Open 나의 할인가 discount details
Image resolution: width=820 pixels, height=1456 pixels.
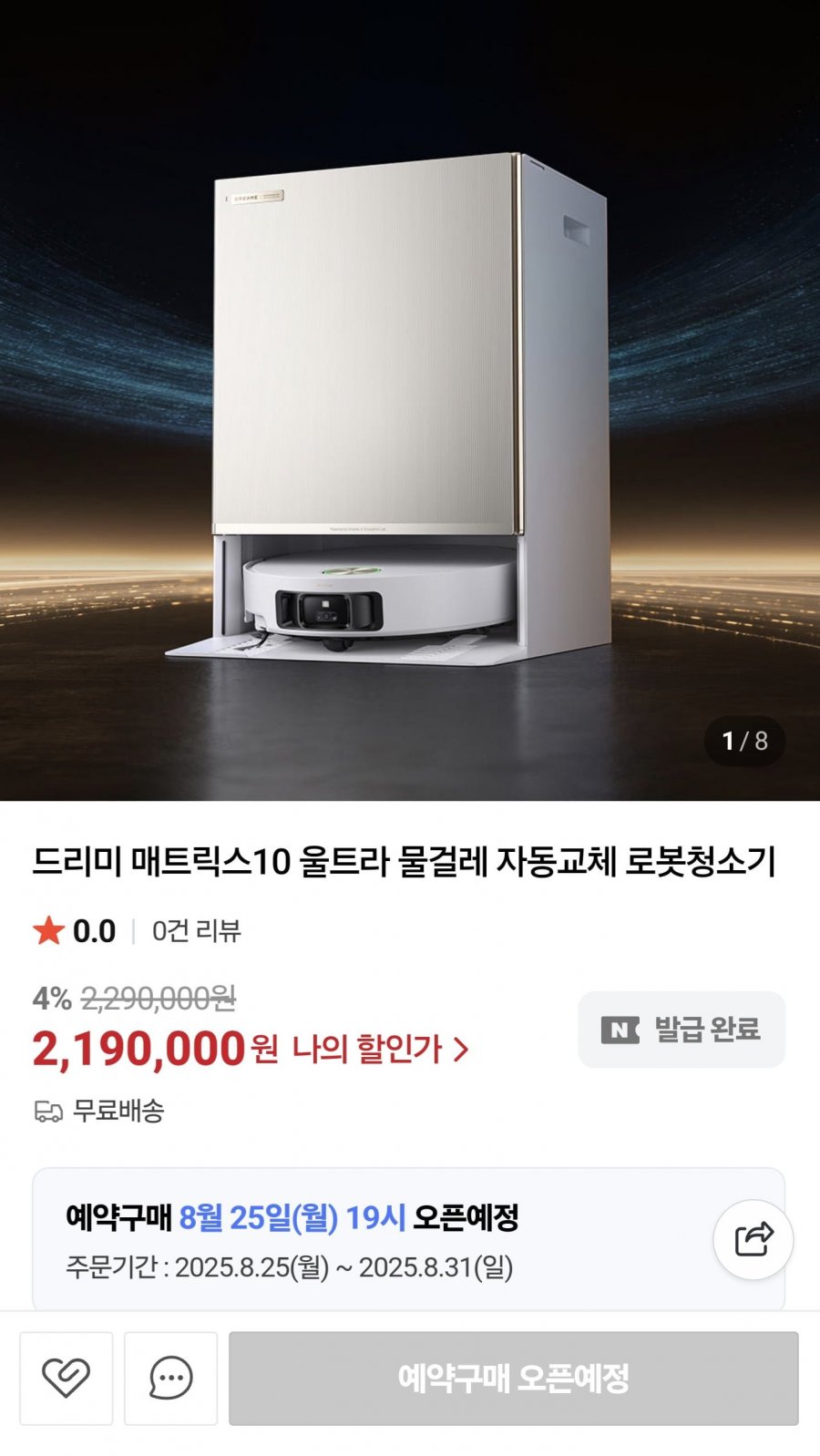tap(381, 1049)
